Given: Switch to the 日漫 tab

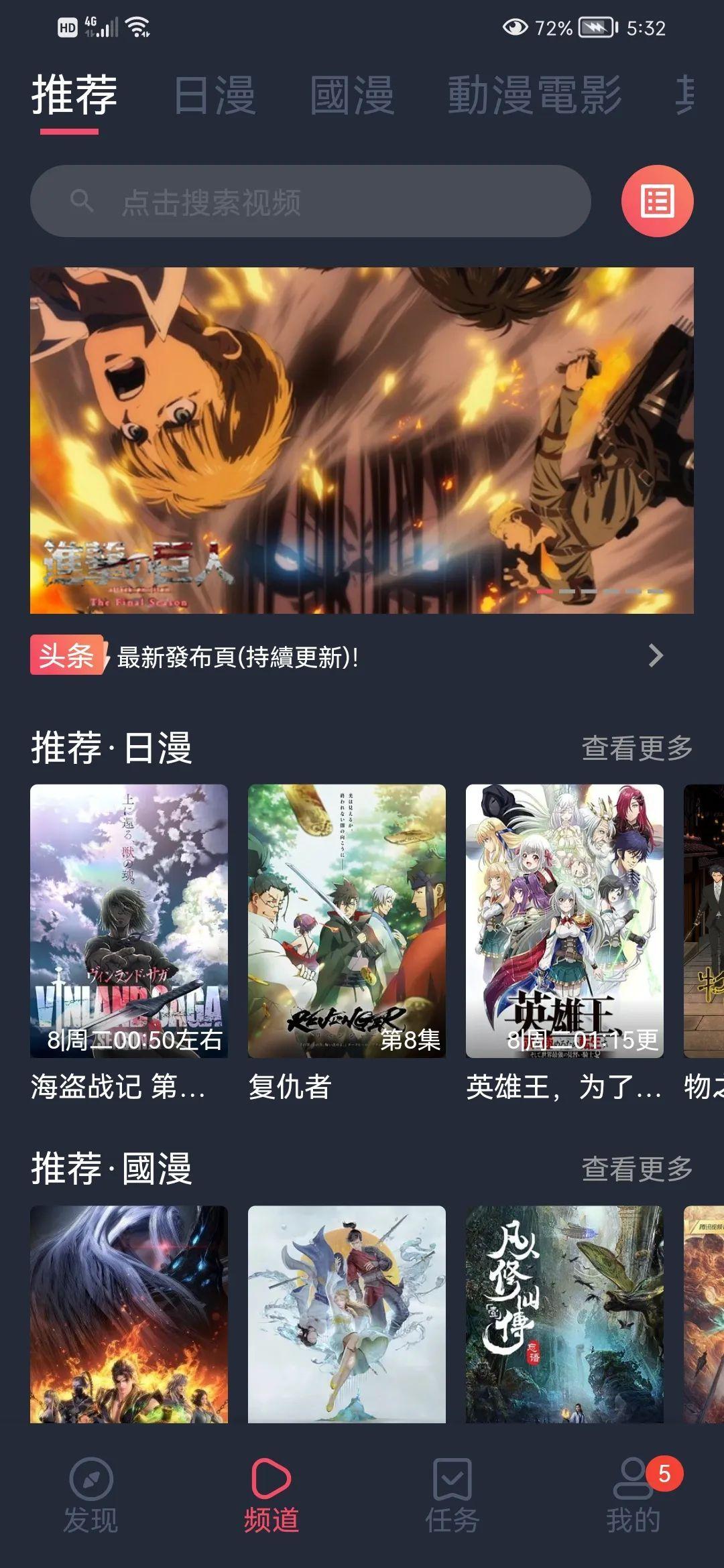Looking at the screenshot, I should click(215, 95).
